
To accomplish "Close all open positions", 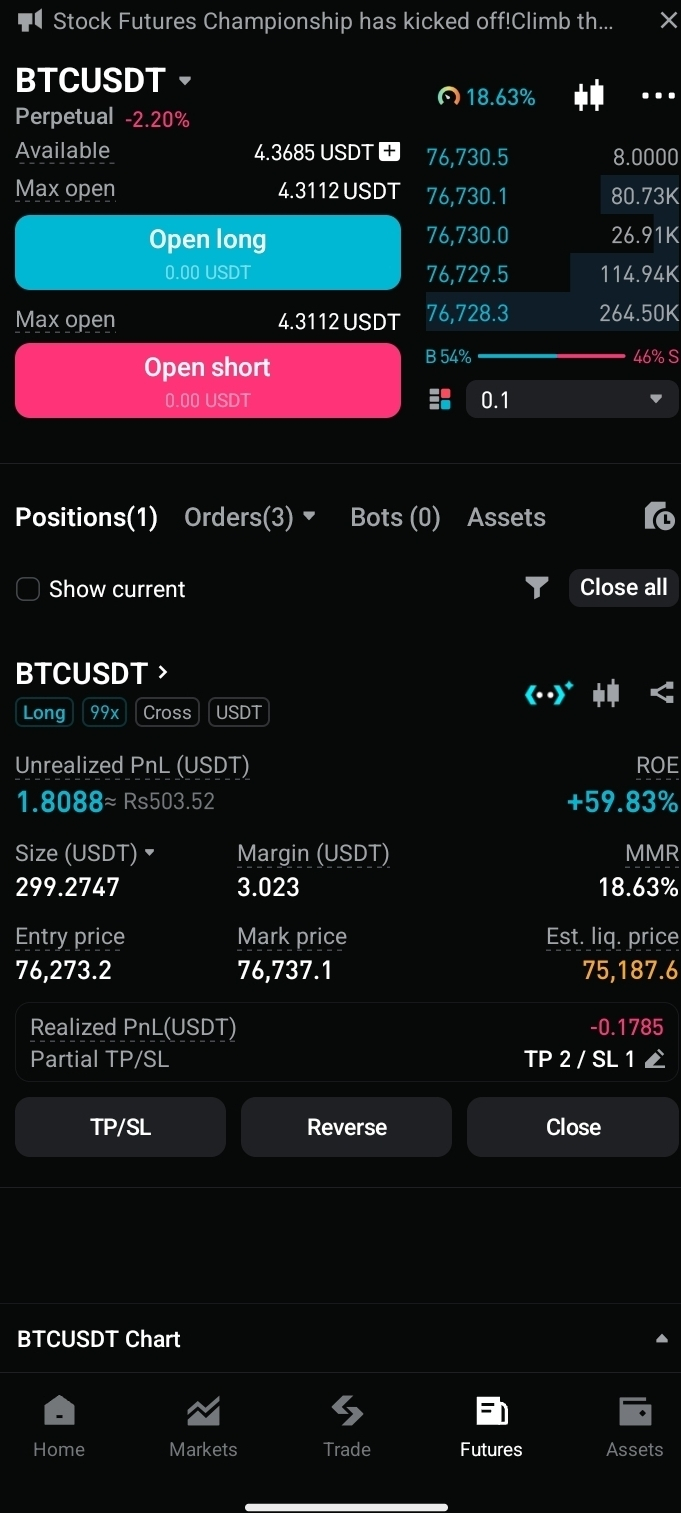I will (x=623, y=587).
